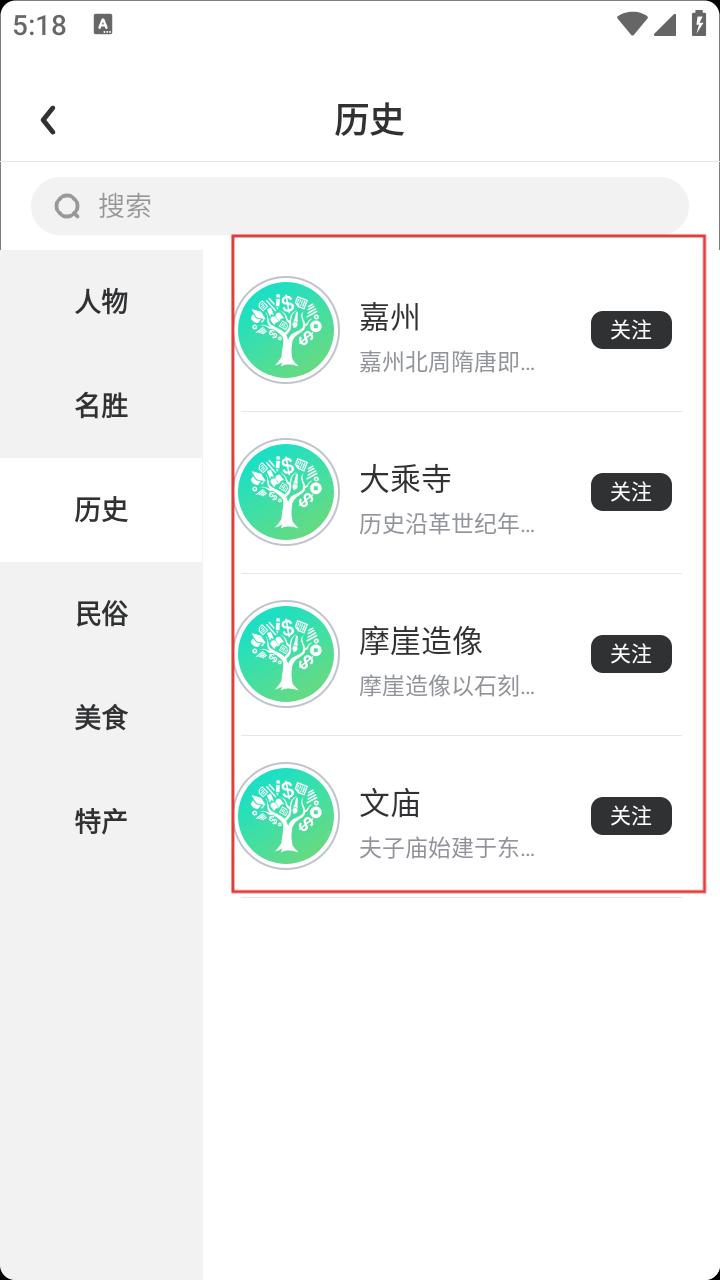This screenshot has width=720, height=1280.
Task: Follow 嘉州 with the 关注 button
Action: pyautogui.click(x=631, y=330)
